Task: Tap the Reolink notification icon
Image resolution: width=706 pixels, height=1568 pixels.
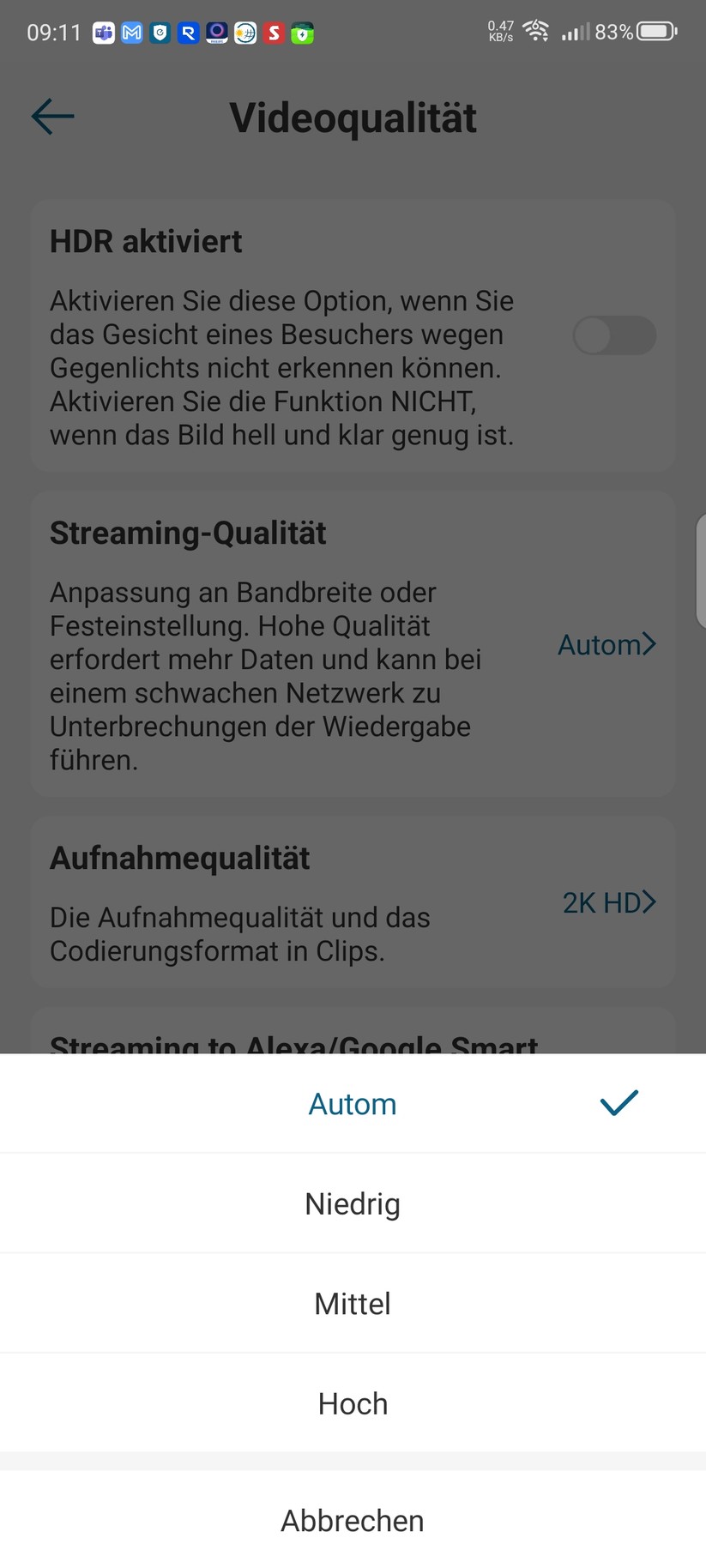Action: pyautogui.click(x=188, y=33)
